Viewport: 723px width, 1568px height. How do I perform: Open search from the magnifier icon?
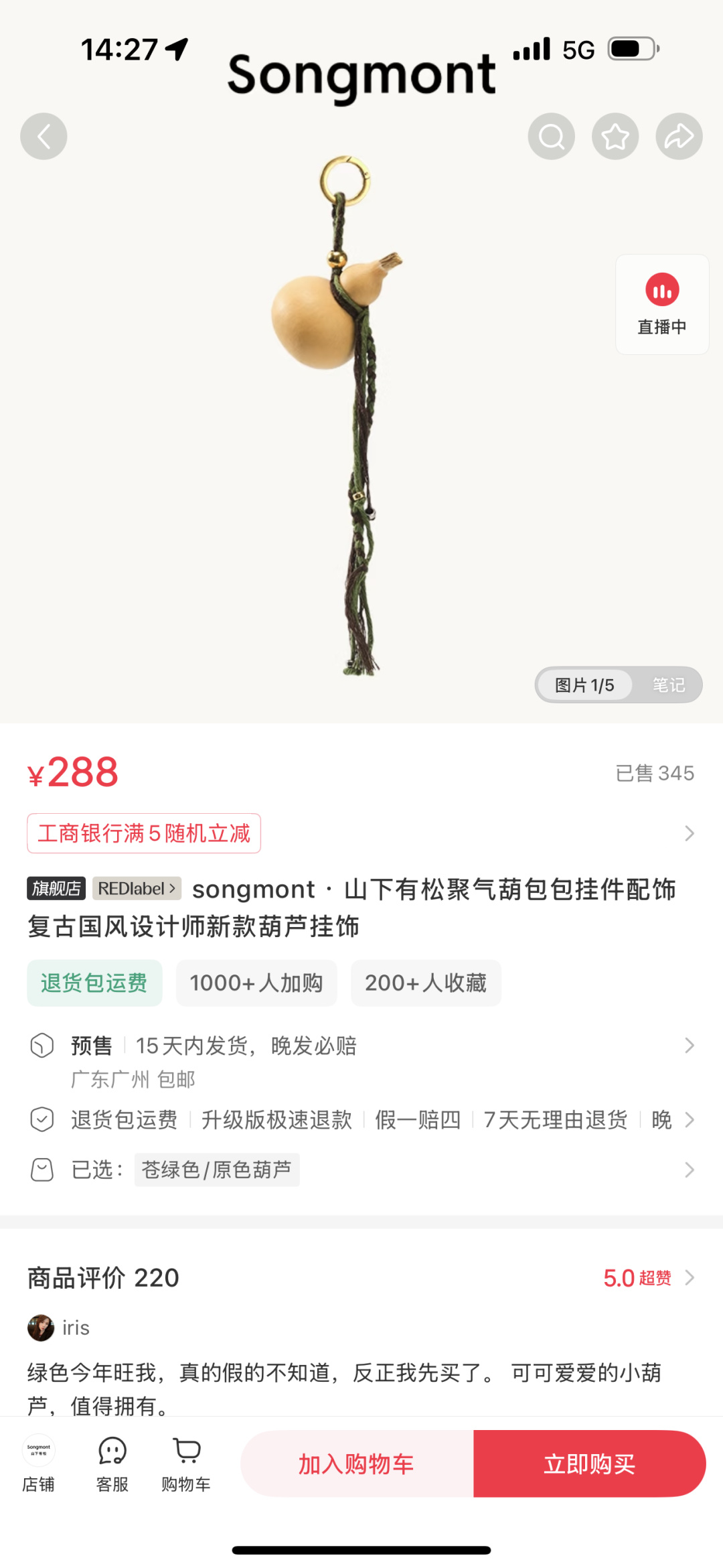[551, 137]
